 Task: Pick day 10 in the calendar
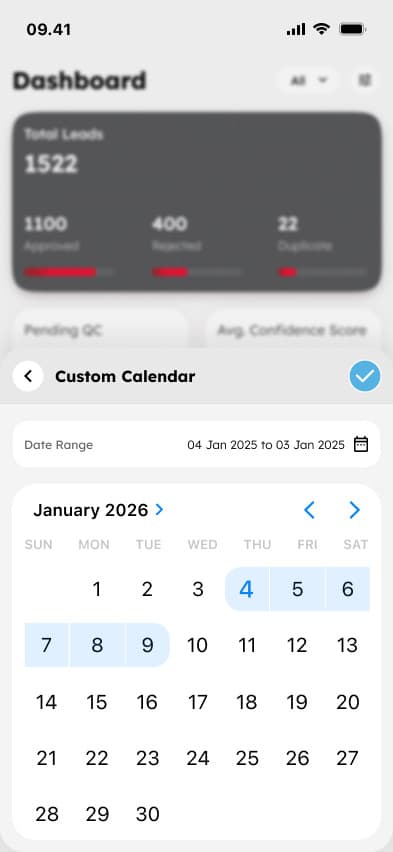point(197,645)
